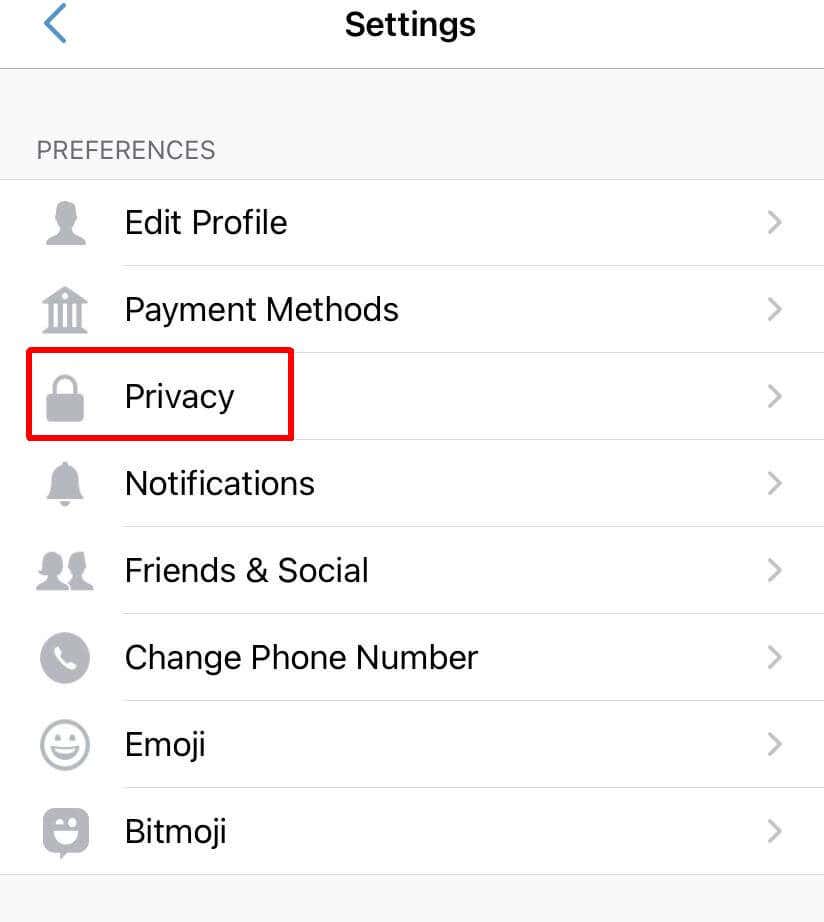Image resolution: width=824 pixels, height=922 pixels.
Task: Open Privacy settings via its chevron
Action: (774, 396)
